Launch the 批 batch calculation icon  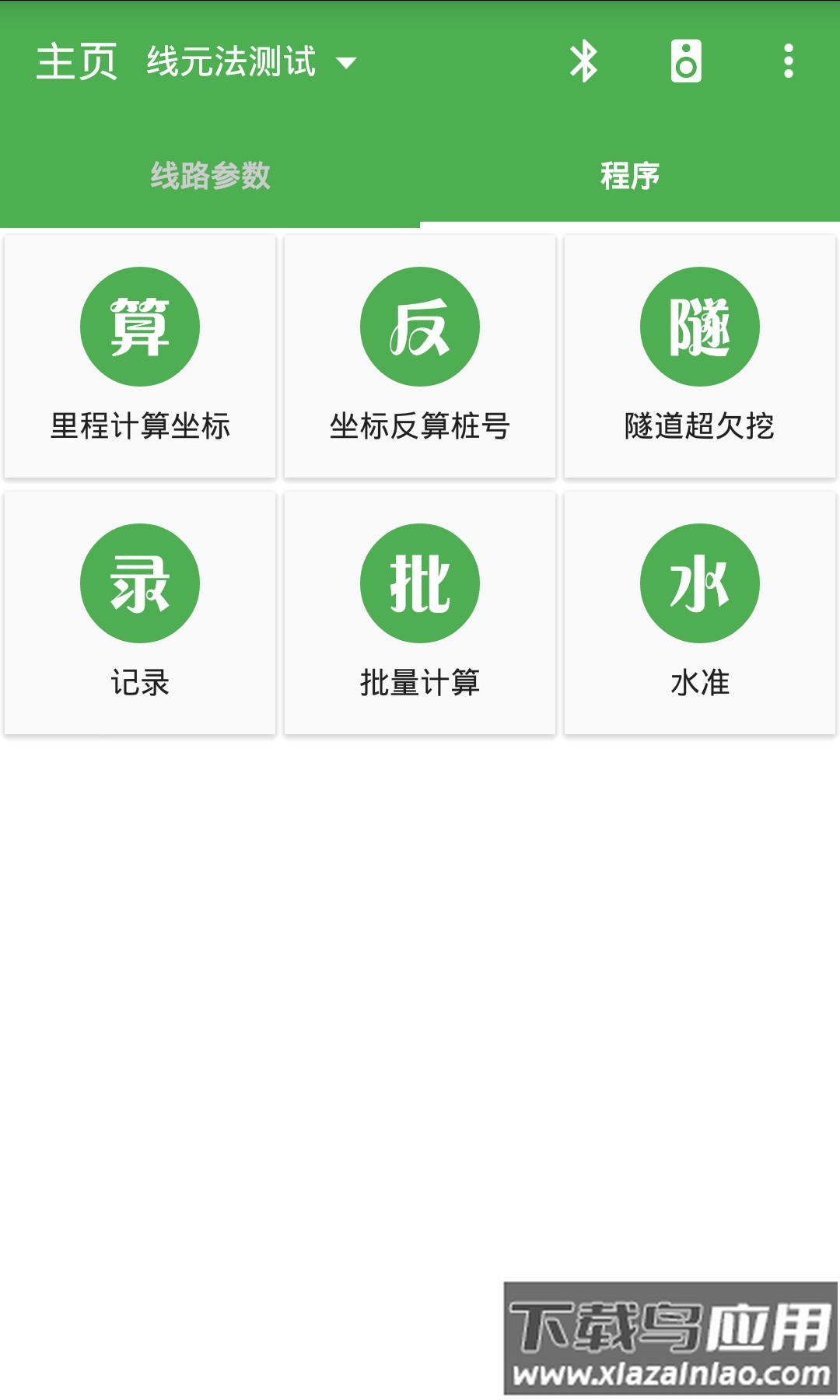point(419,583)
